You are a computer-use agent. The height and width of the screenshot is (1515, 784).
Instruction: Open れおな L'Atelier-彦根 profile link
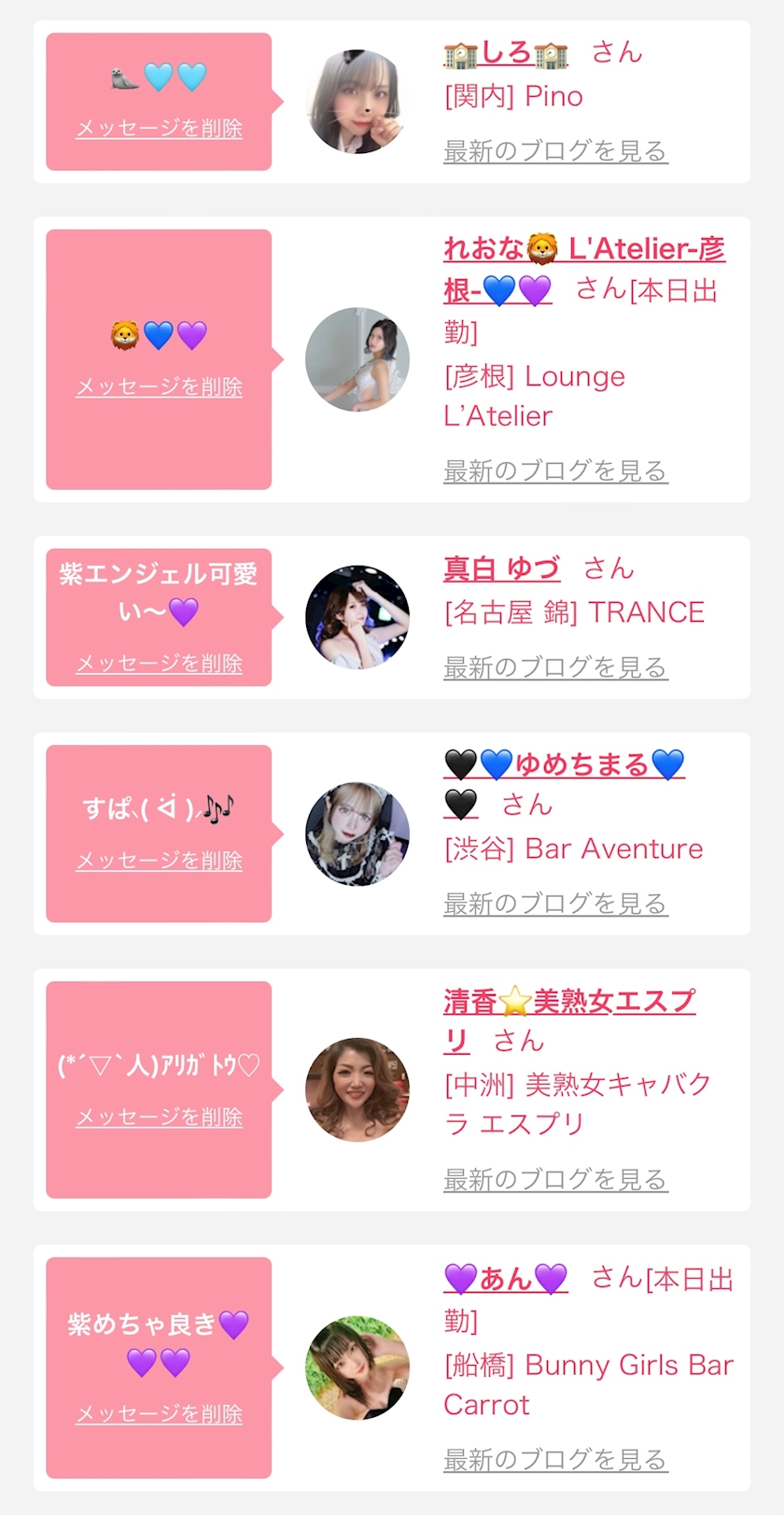[583, 250]
